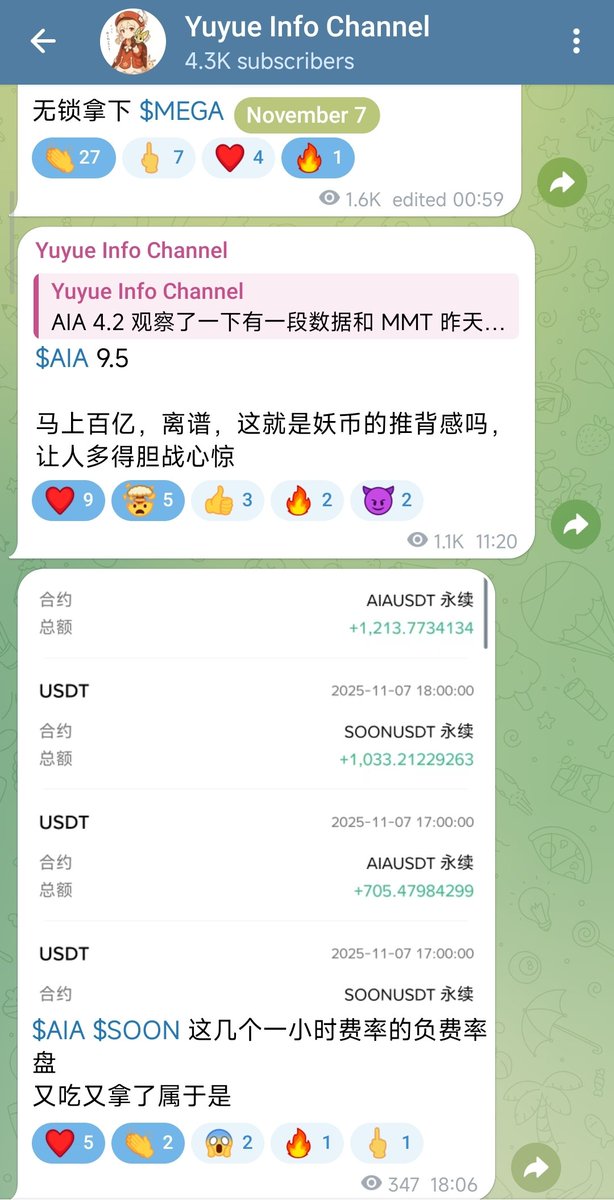Tap the $SOON cashtag in the caption
Screen dimensions: 614x1200
(136, 1030)
